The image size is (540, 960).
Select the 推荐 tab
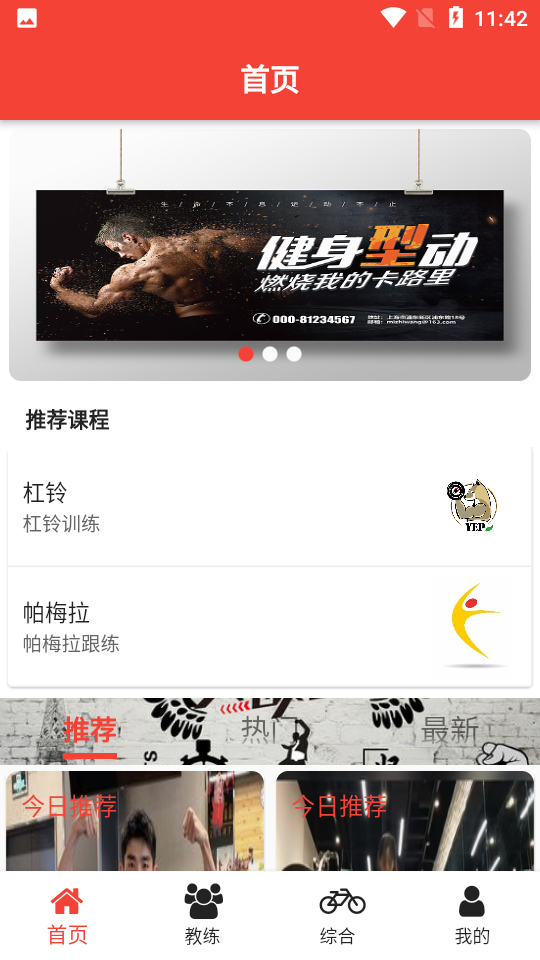90,731
